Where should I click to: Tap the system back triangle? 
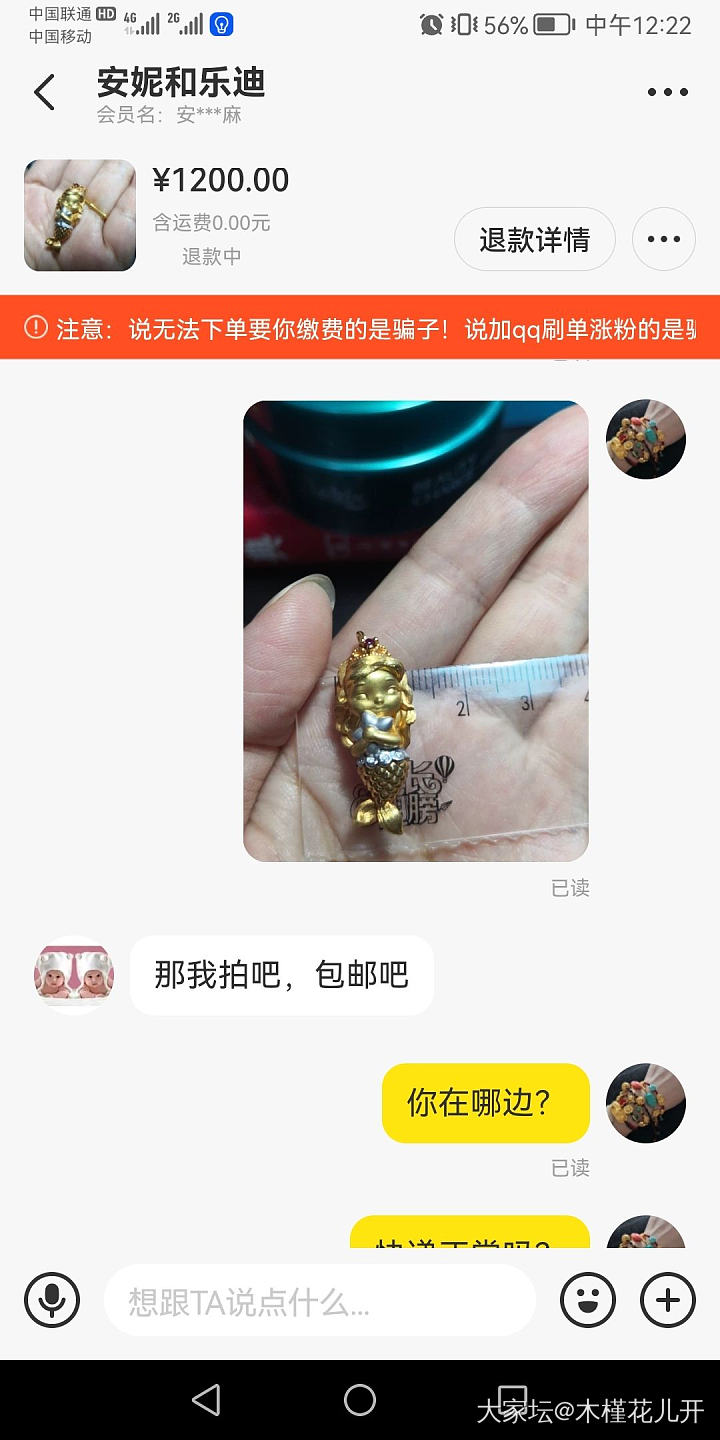pos(206,1400)
